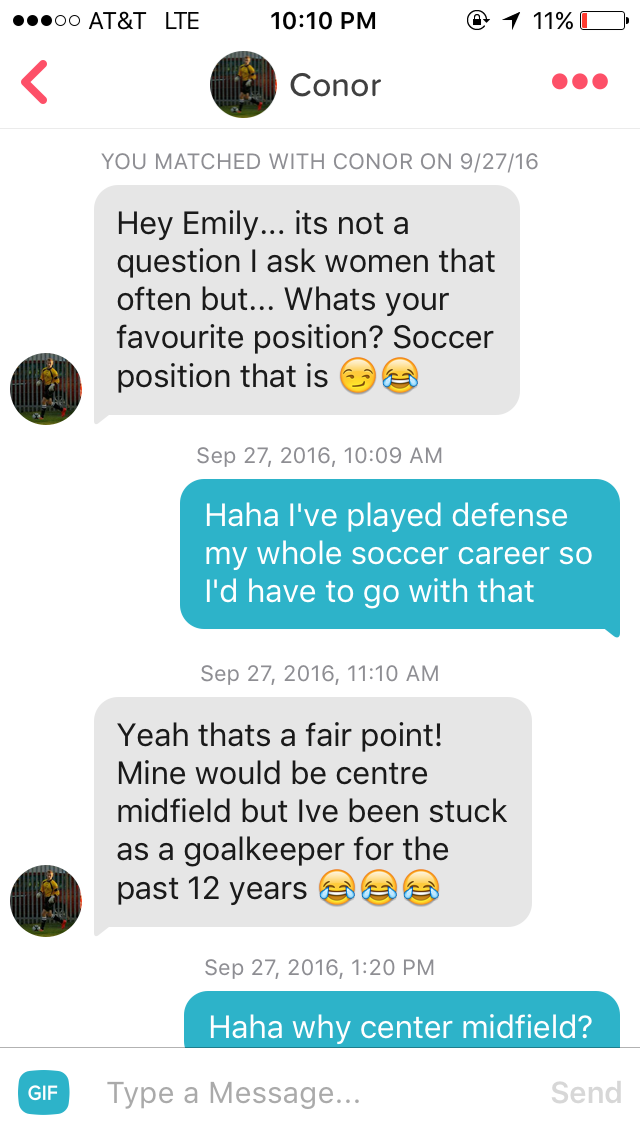Go back to the matches list
640x1136 pixels.
coord(35,84)
